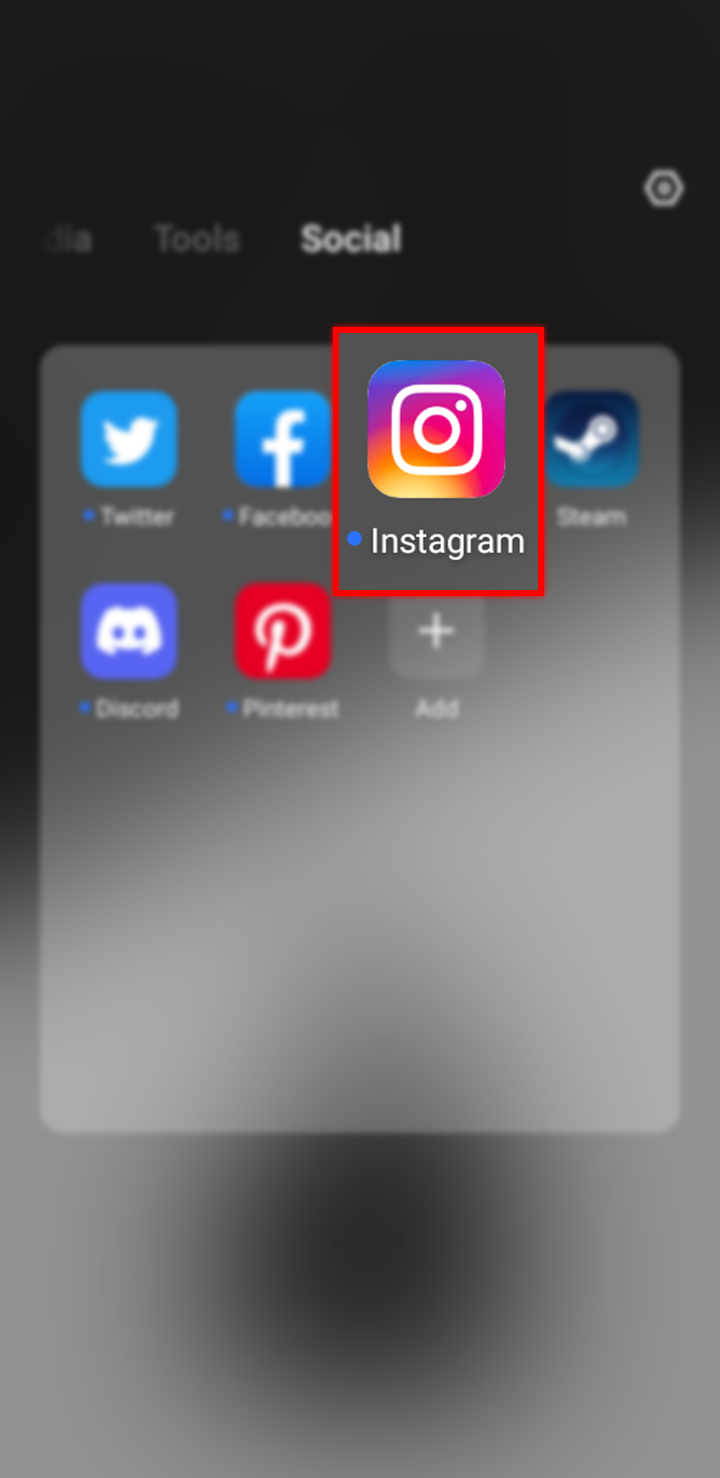Launch the Steam app
The height and width of the screenshot is (1478, 720).
592,440
